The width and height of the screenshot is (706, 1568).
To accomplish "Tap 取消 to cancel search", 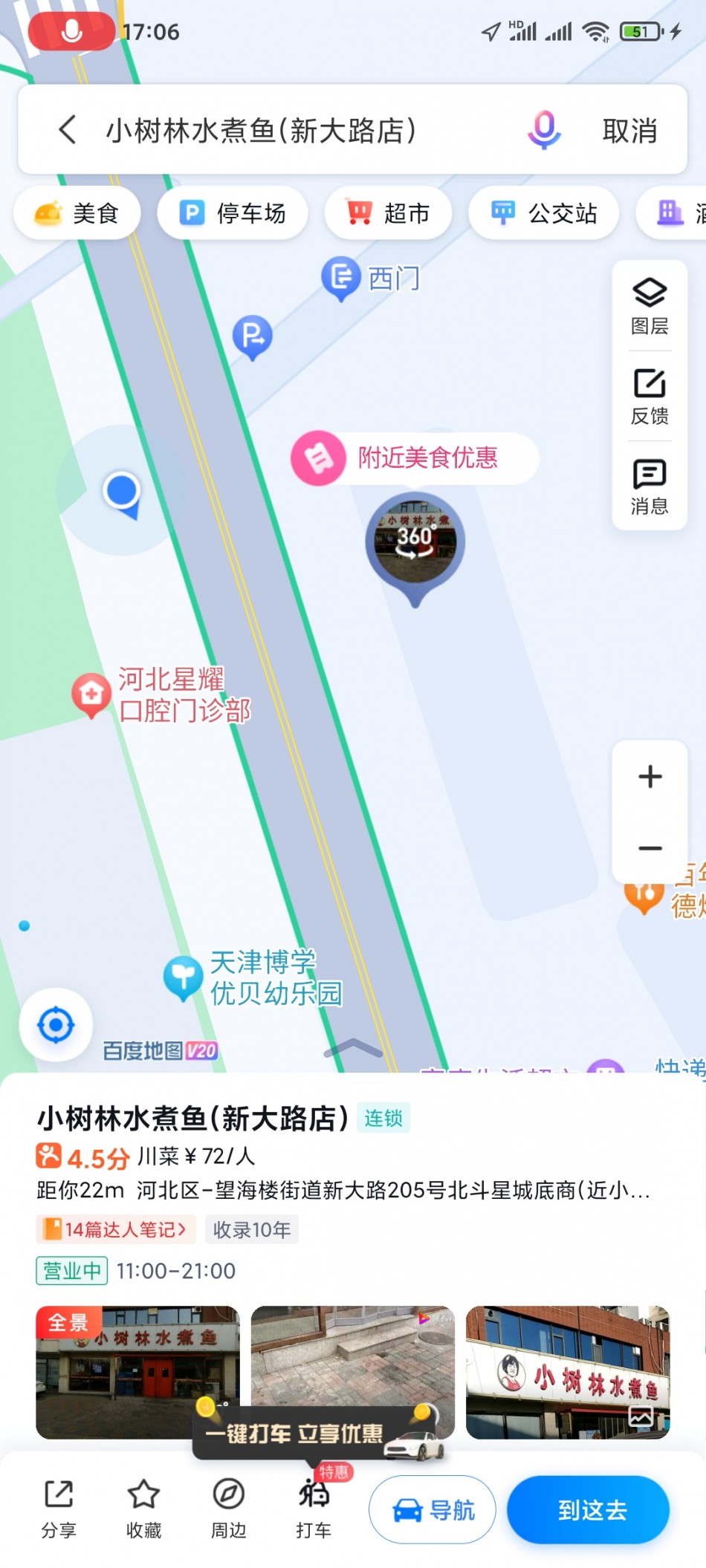I will pyautogui.click(x=629, y=131).
